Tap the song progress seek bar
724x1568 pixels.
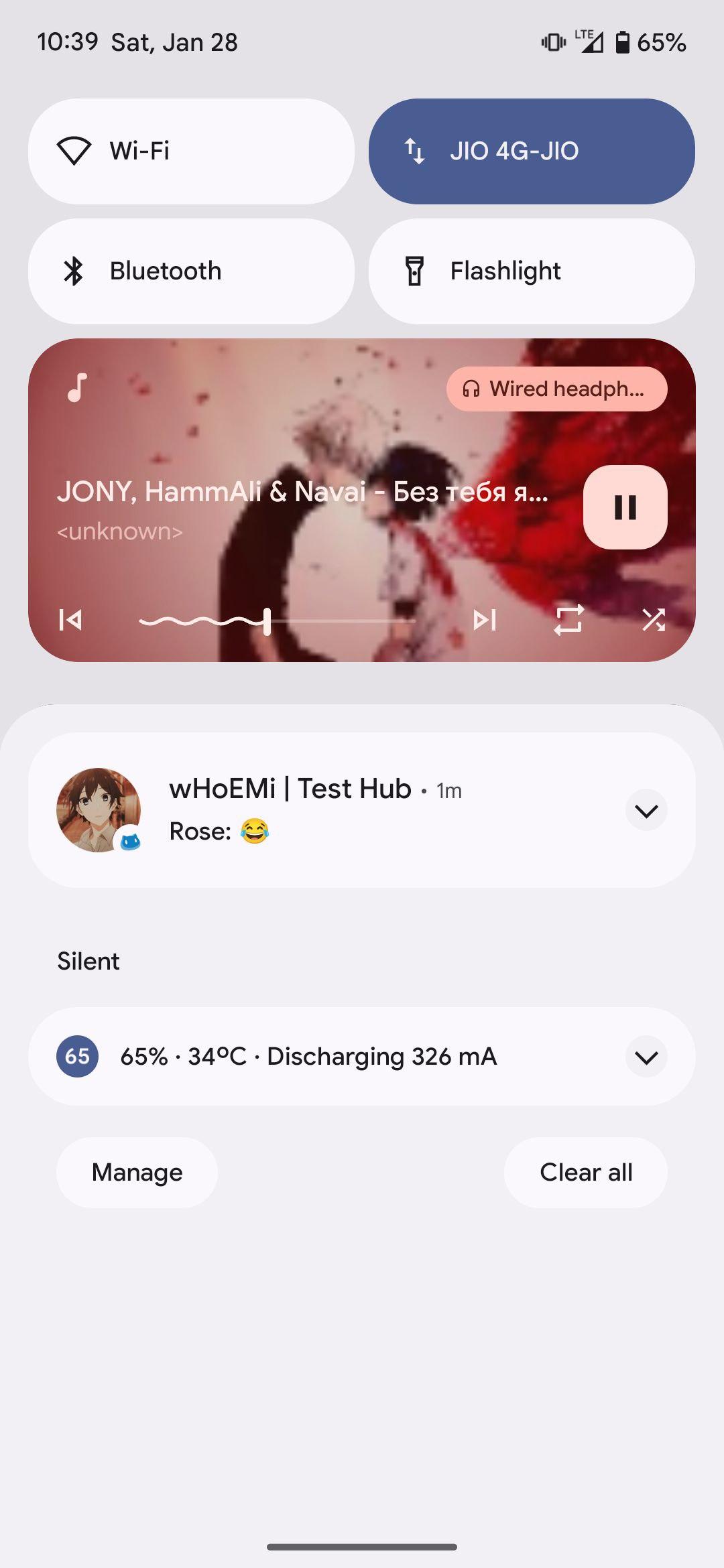[335, 622]
